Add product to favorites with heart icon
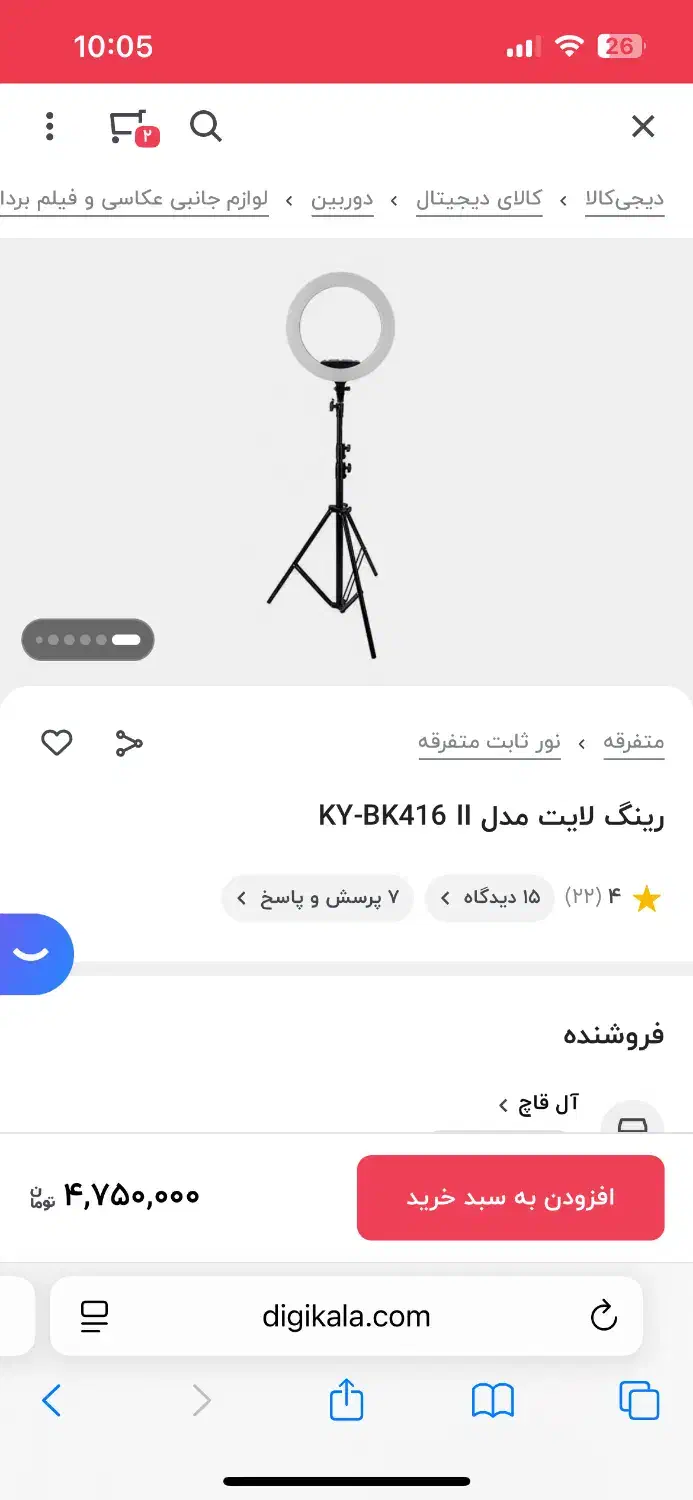Image resolution: width=693 pixels, height=1500 pixels. click(x=57, y=743)
